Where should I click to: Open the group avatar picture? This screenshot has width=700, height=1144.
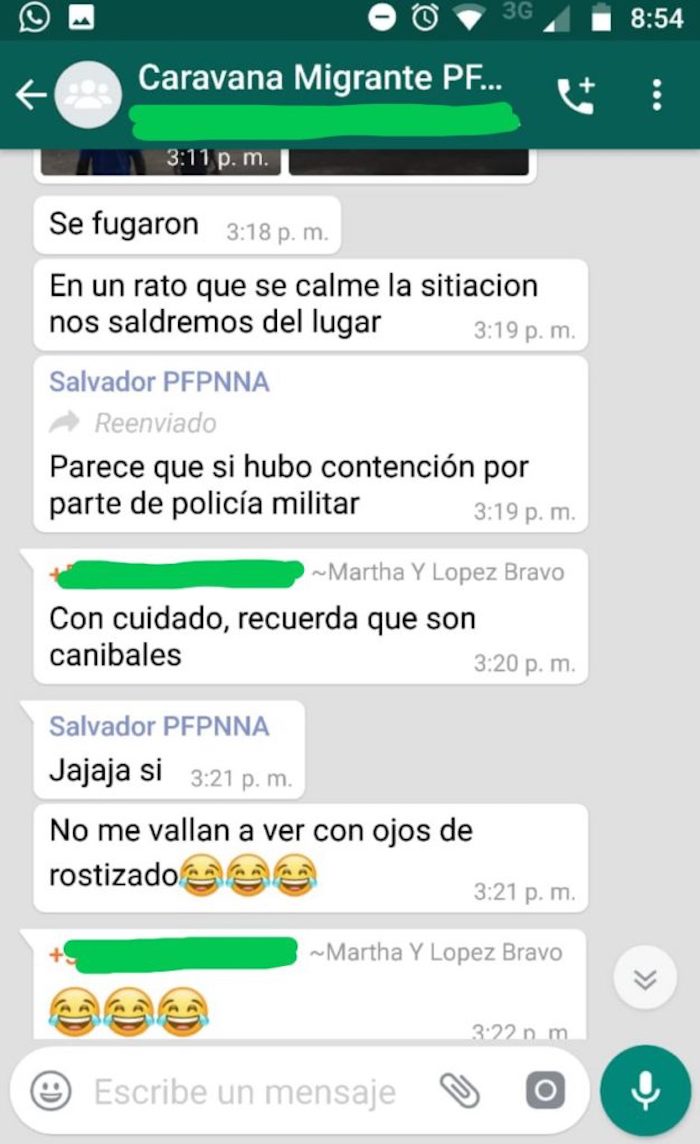[88, 96]
